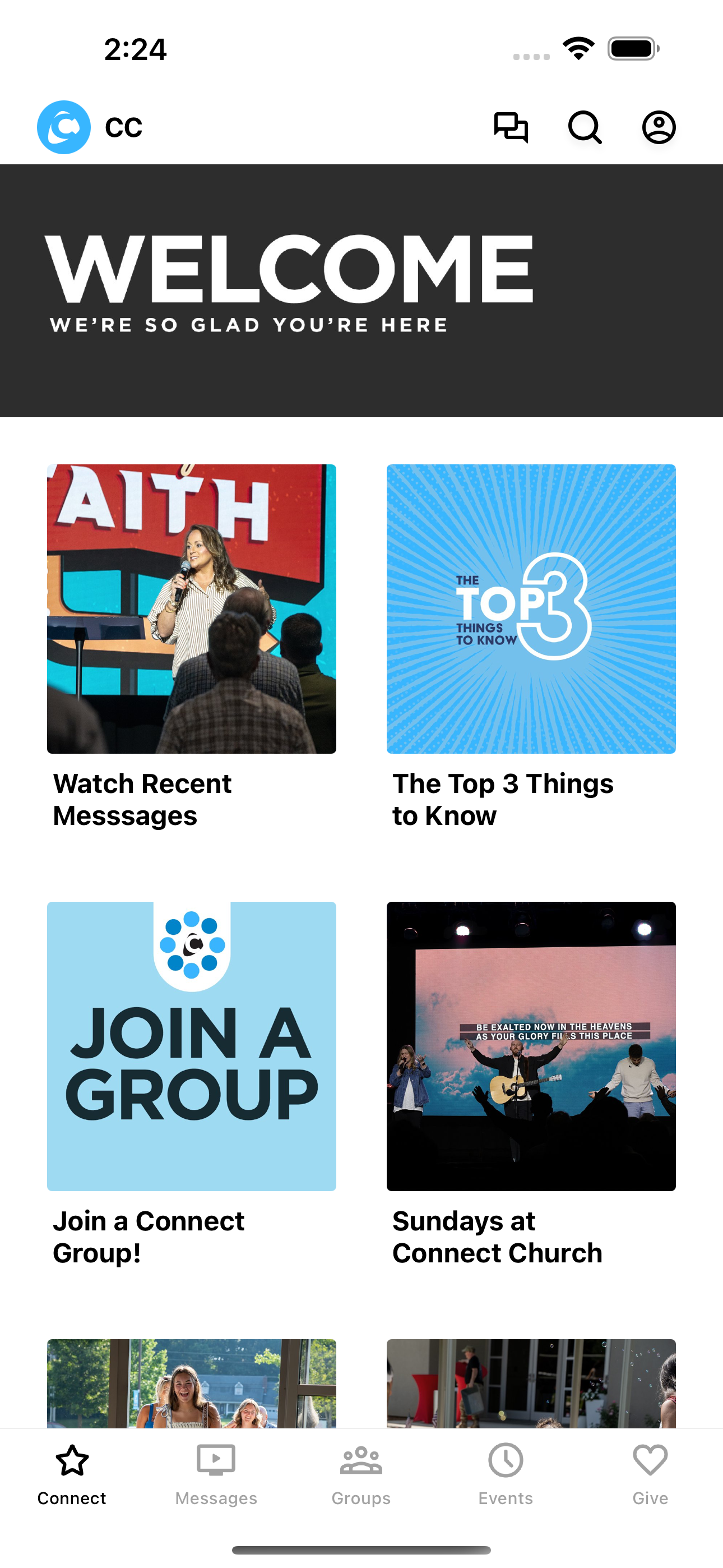Tap the Give heart icon in bottom navigation
The height and width of the screenshot is (1568, 723).
pos(650,1461)
